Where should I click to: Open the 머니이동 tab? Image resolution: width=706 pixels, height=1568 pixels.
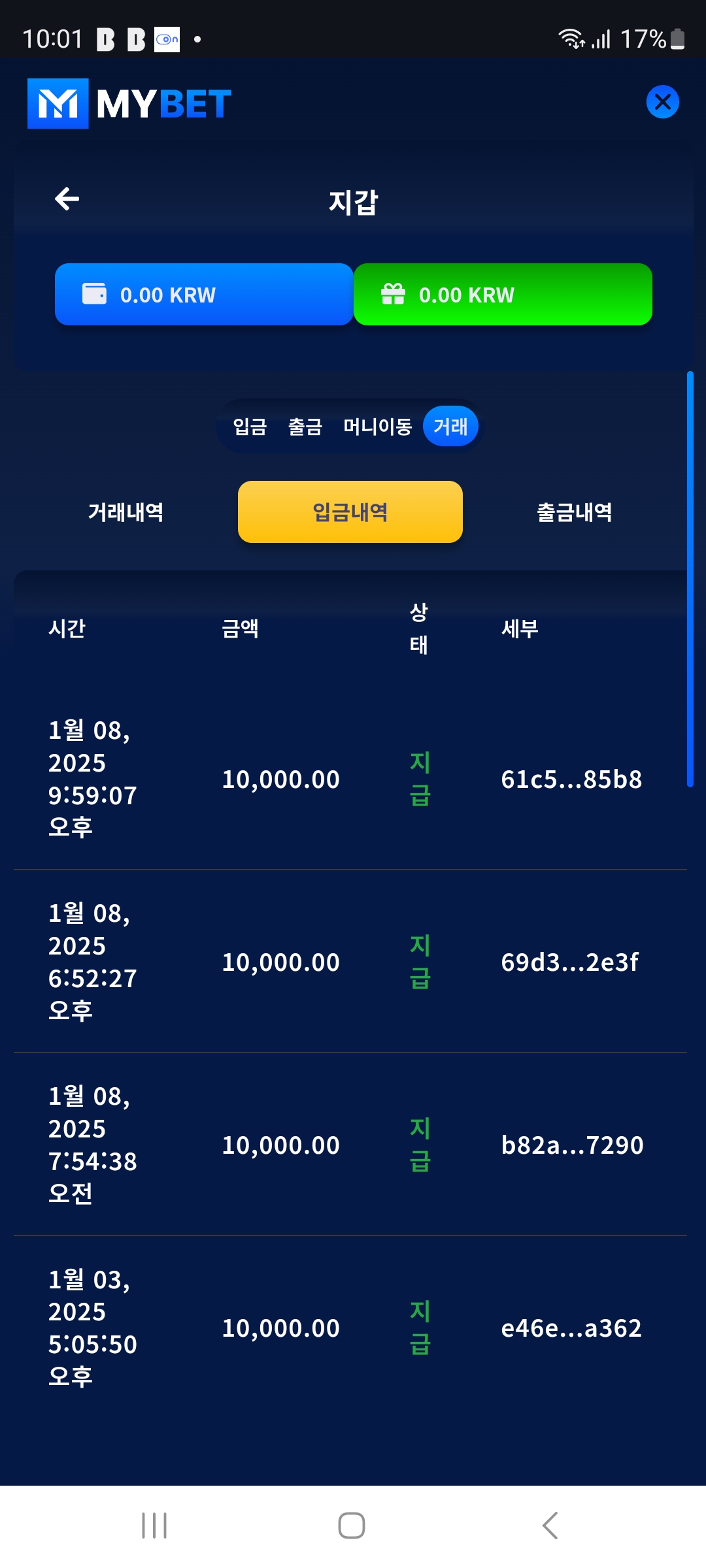377,427
